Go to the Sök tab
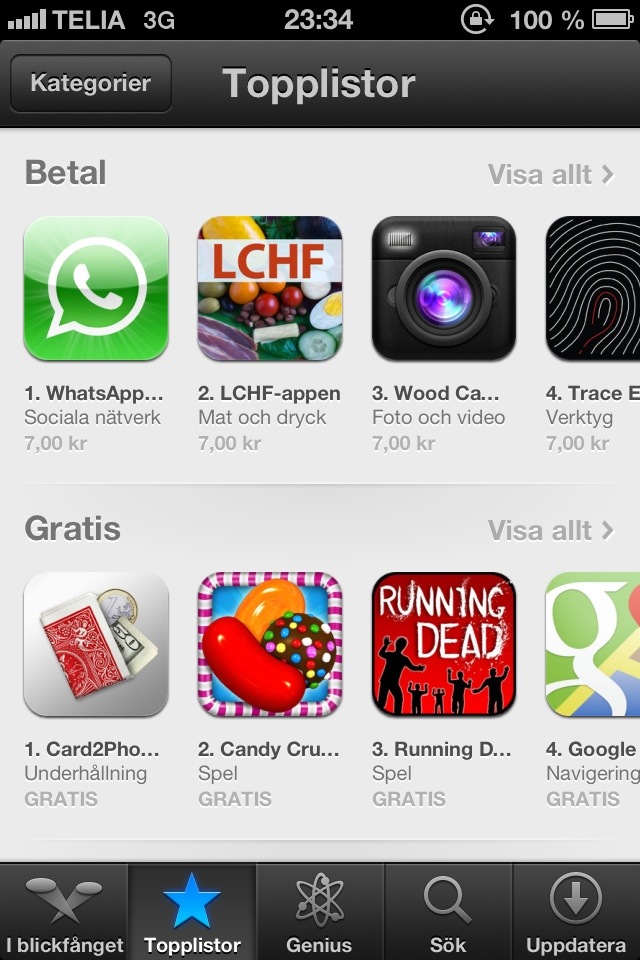640x960 pixels. click(x=448, y=912)
